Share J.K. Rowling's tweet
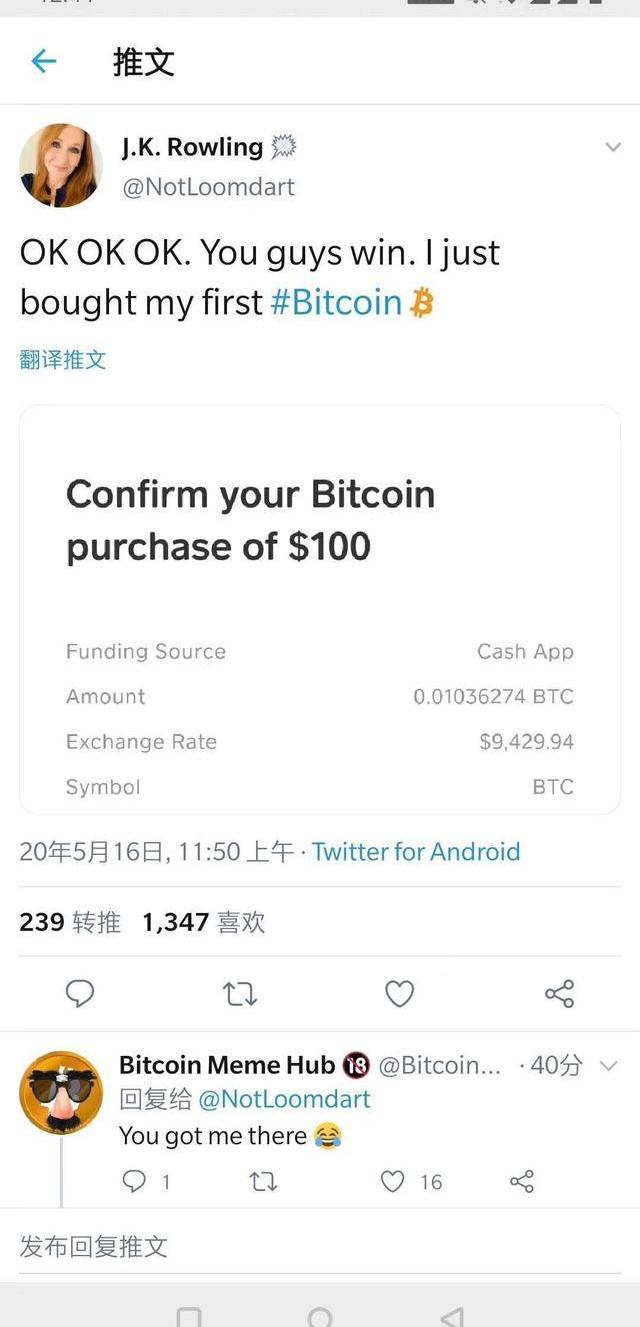The height and width of the screenshot is (1327, 640). pos(559,993)
